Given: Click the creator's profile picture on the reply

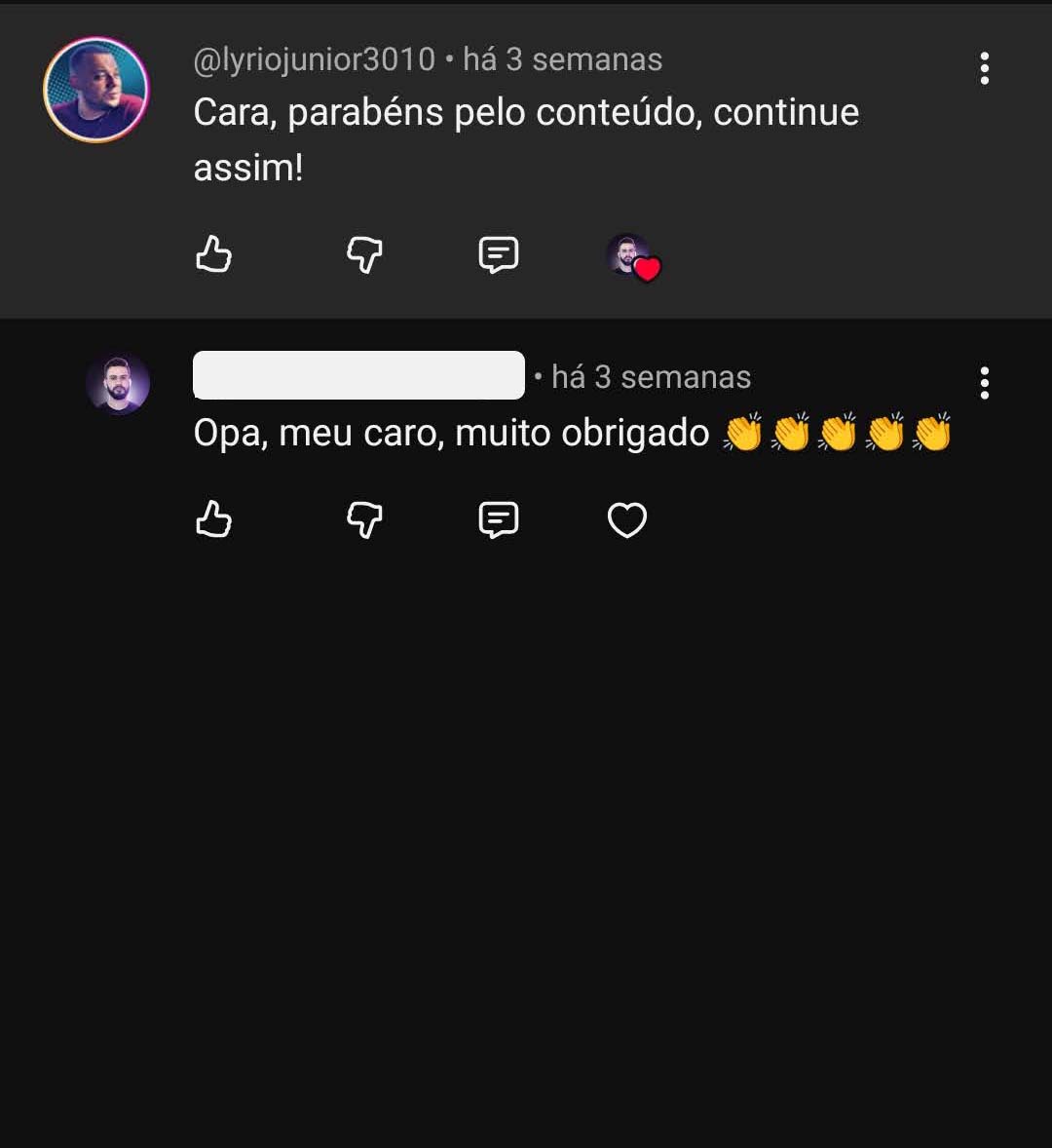Looking at the screenshot, I should pos(117,383).
